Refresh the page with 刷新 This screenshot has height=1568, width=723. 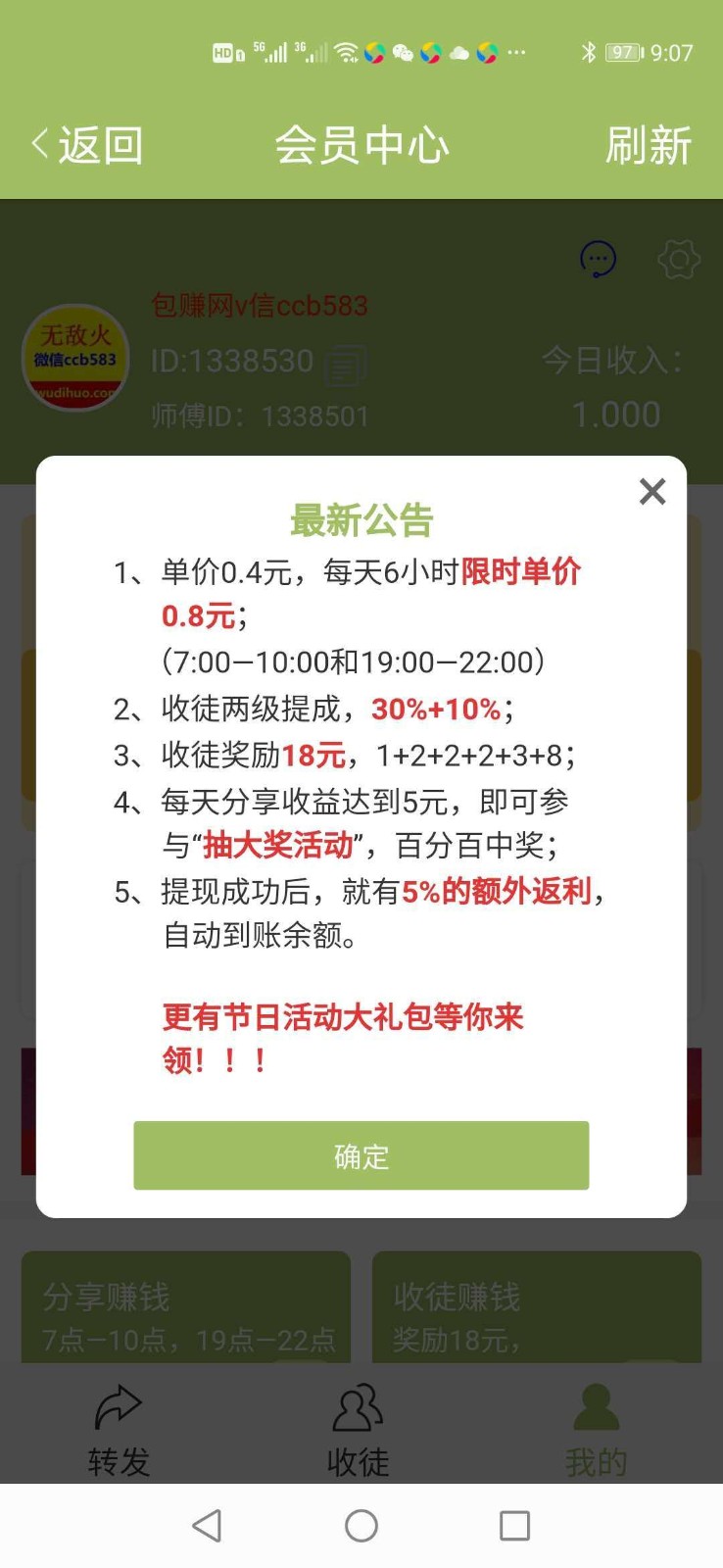pos(648,145)
